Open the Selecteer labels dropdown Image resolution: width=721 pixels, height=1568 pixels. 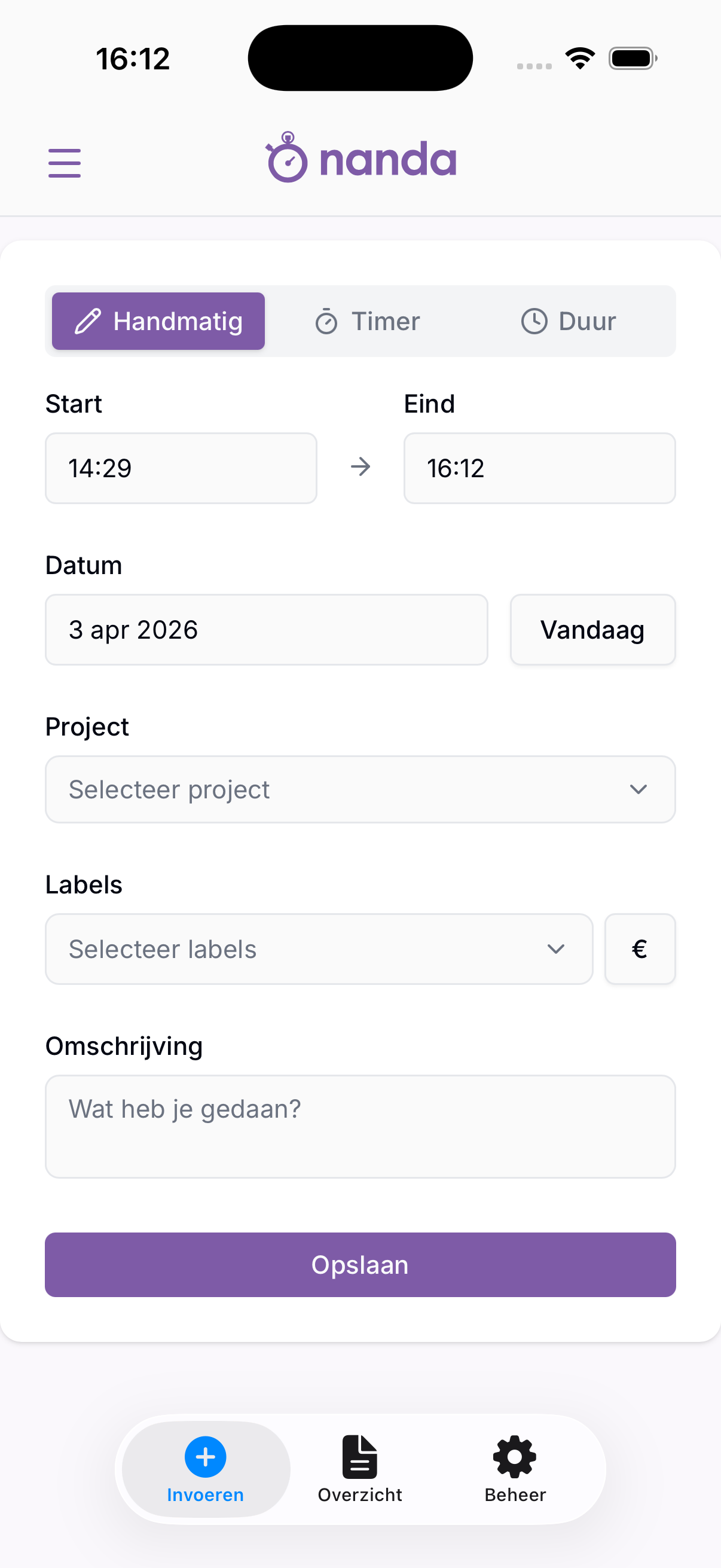pos(319,948)
